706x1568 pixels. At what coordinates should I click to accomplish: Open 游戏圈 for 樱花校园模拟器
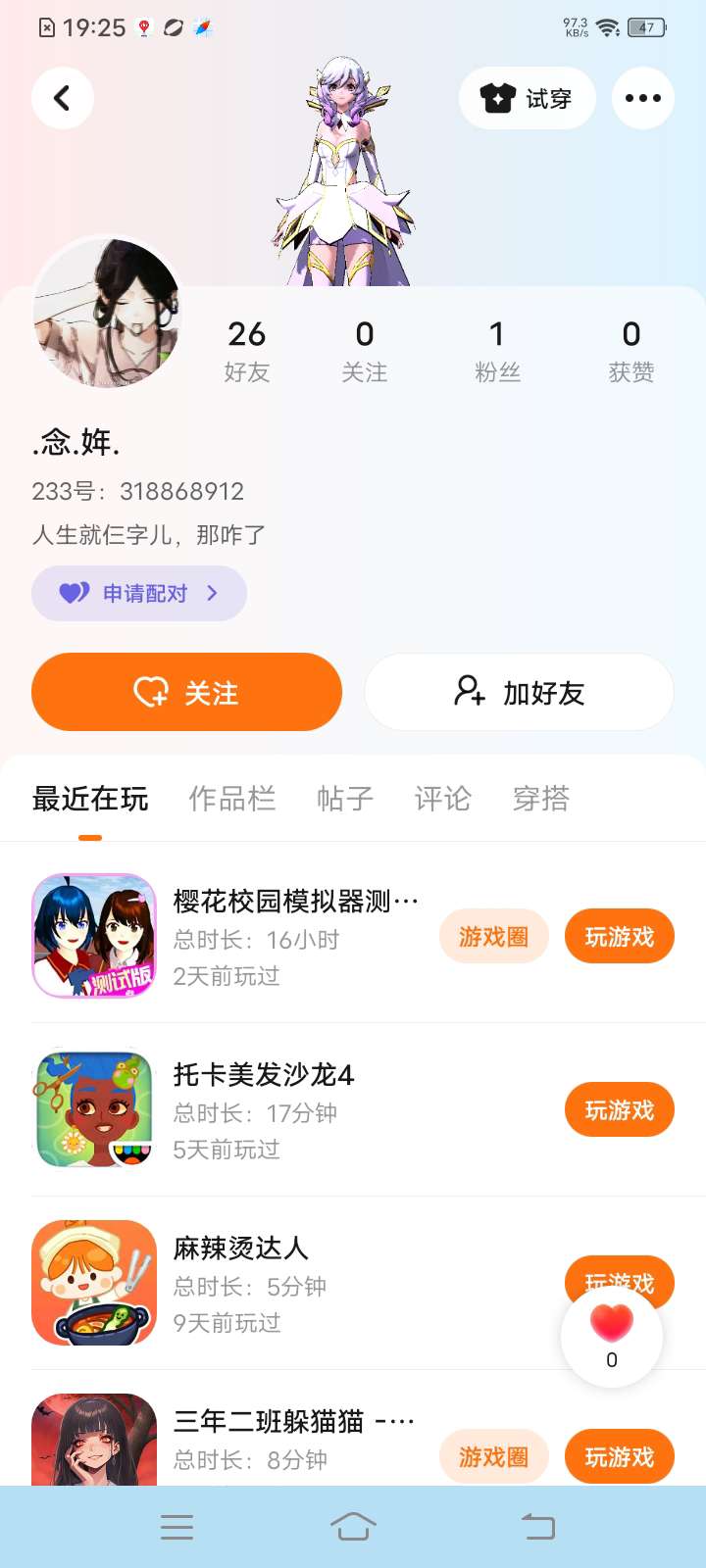(493, 937)
